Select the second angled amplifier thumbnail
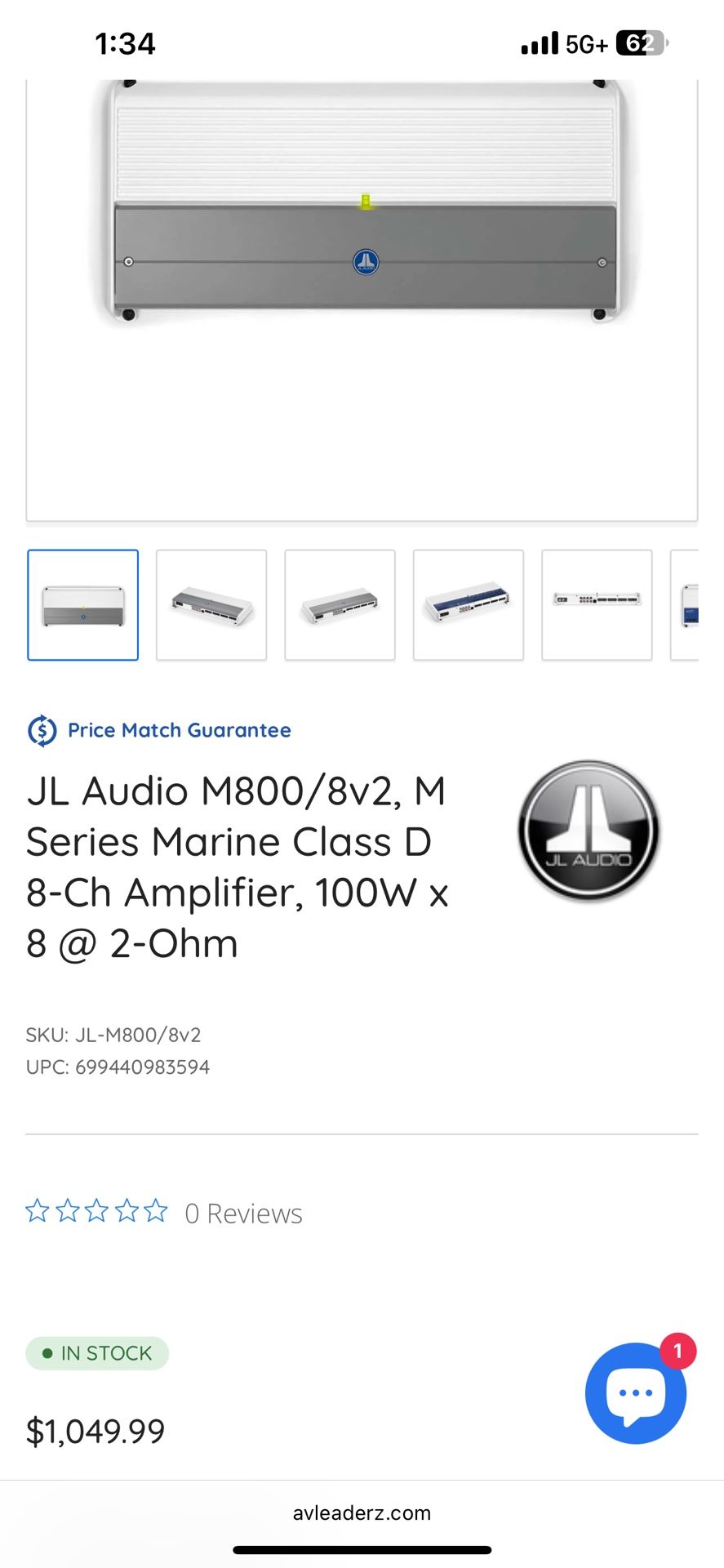724x1568 pixels. [211, 605]
